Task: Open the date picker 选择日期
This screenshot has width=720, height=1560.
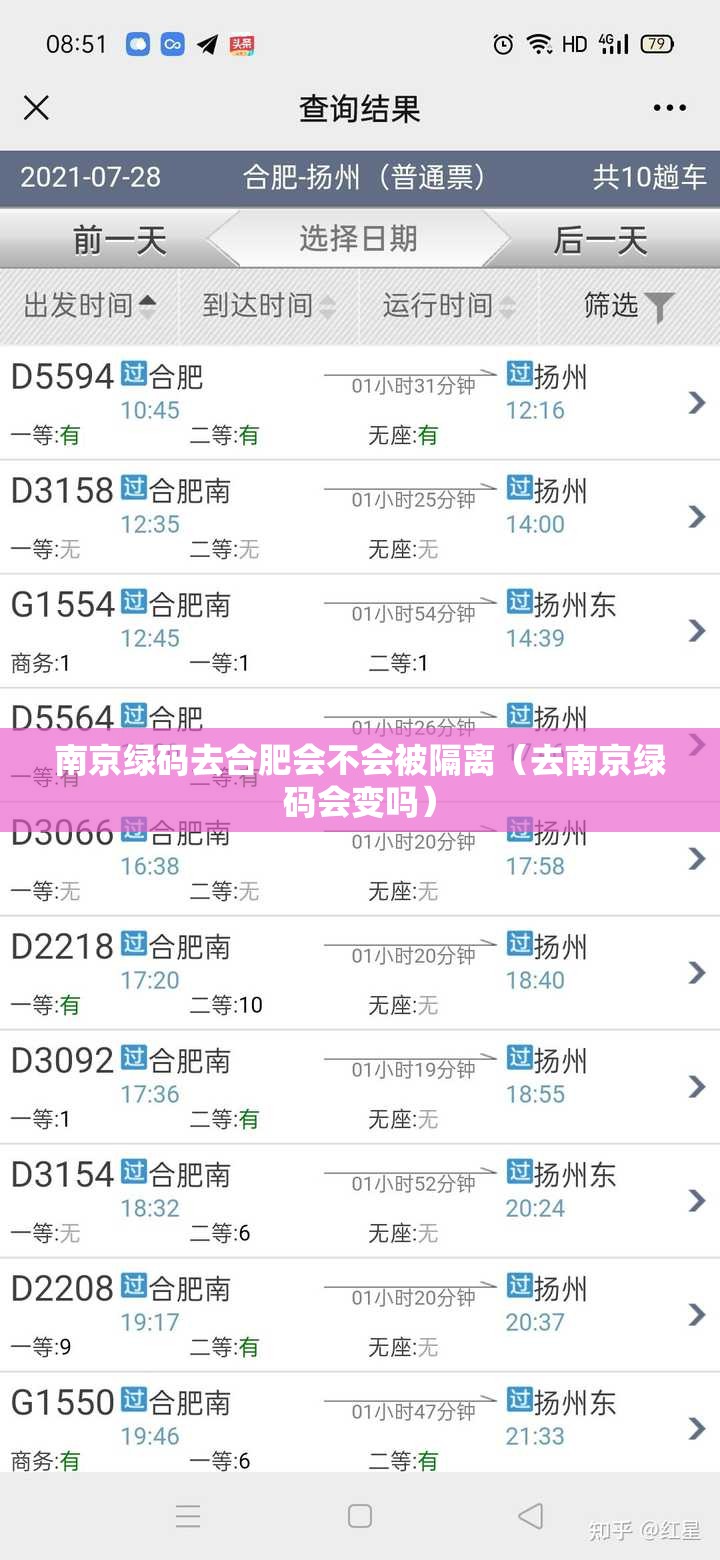Action: click(x=358, y=239)
